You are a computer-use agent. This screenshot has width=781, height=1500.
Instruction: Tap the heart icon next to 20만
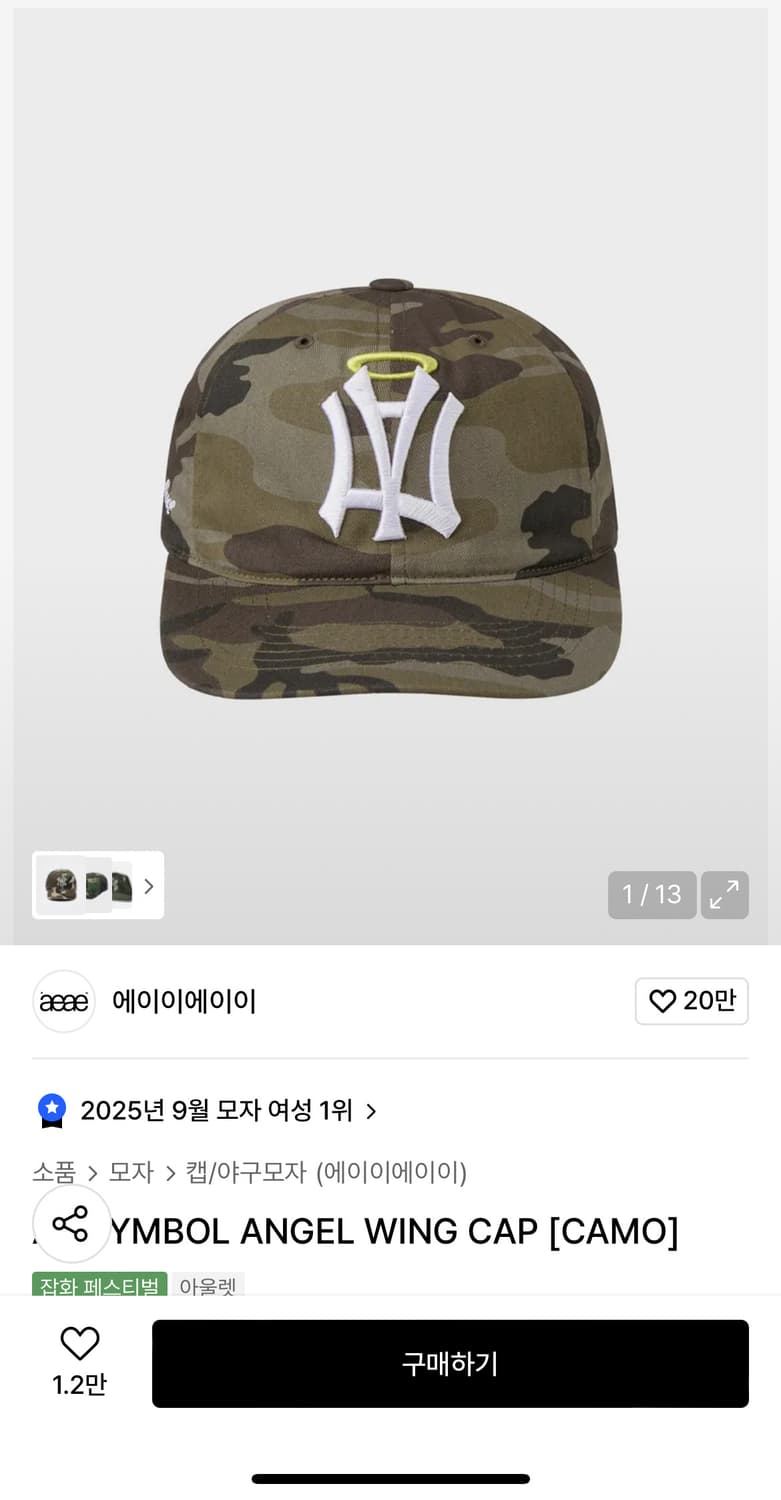(x=663, y=1001)
